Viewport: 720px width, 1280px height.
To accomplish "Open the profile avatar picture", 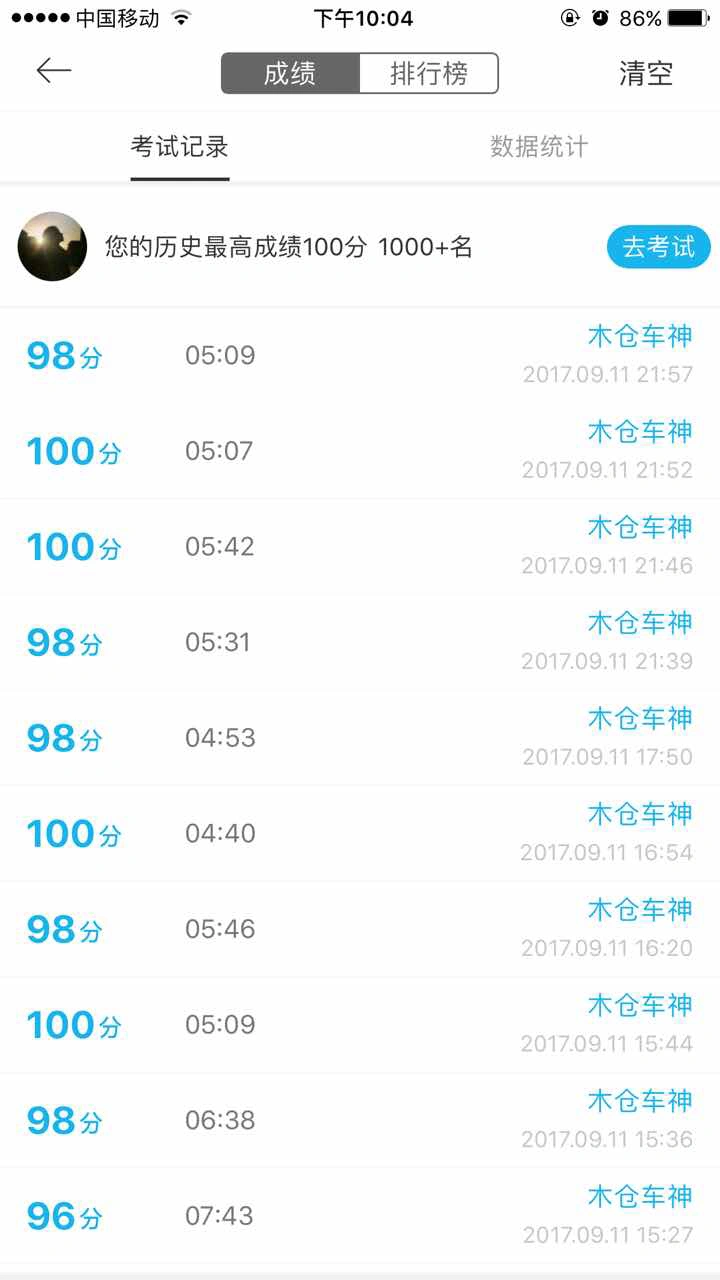I will pos(52,246).
